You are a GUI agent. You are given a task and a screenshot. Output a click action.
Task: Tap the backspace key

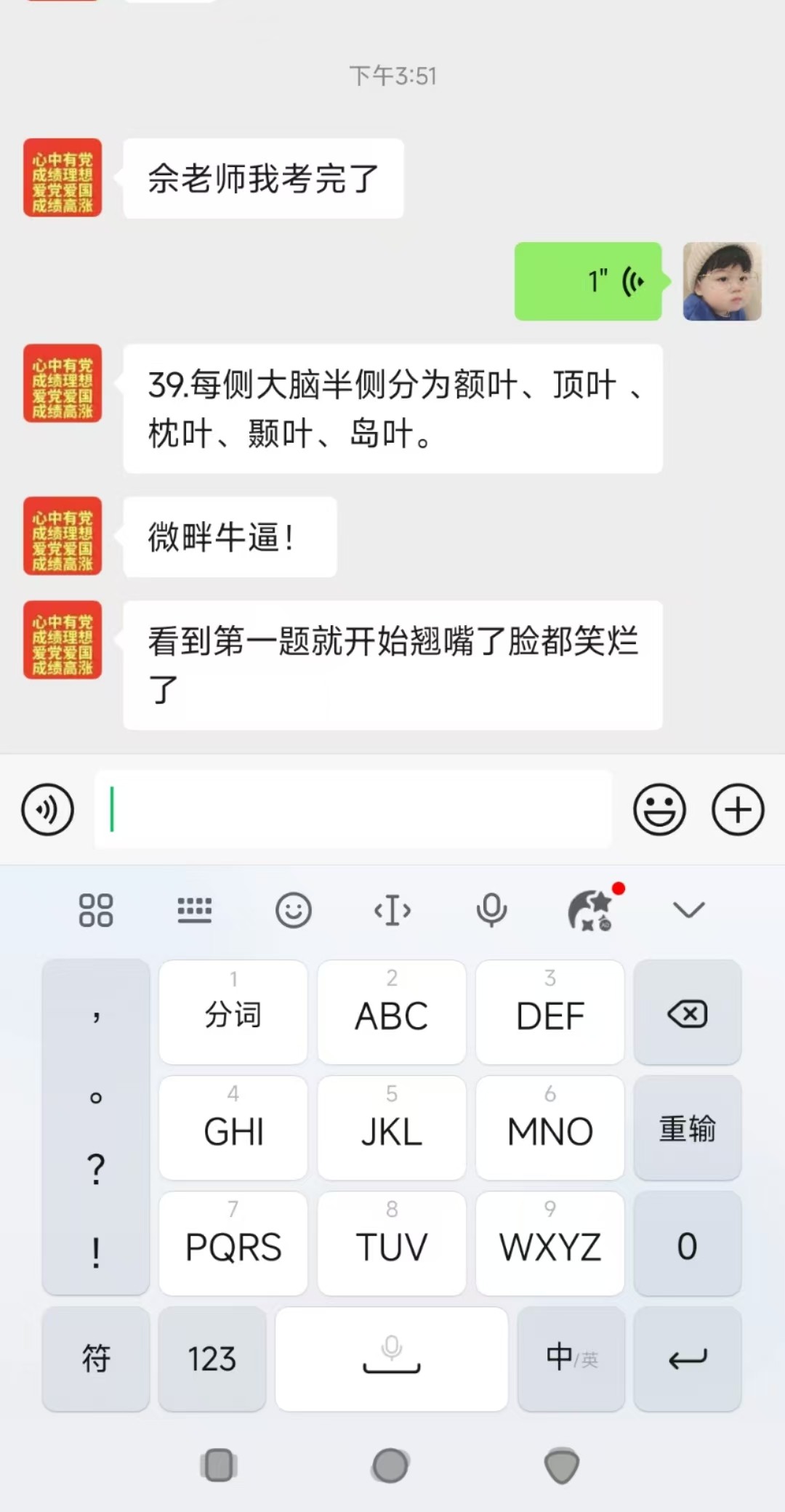(x=688, y=1013)
